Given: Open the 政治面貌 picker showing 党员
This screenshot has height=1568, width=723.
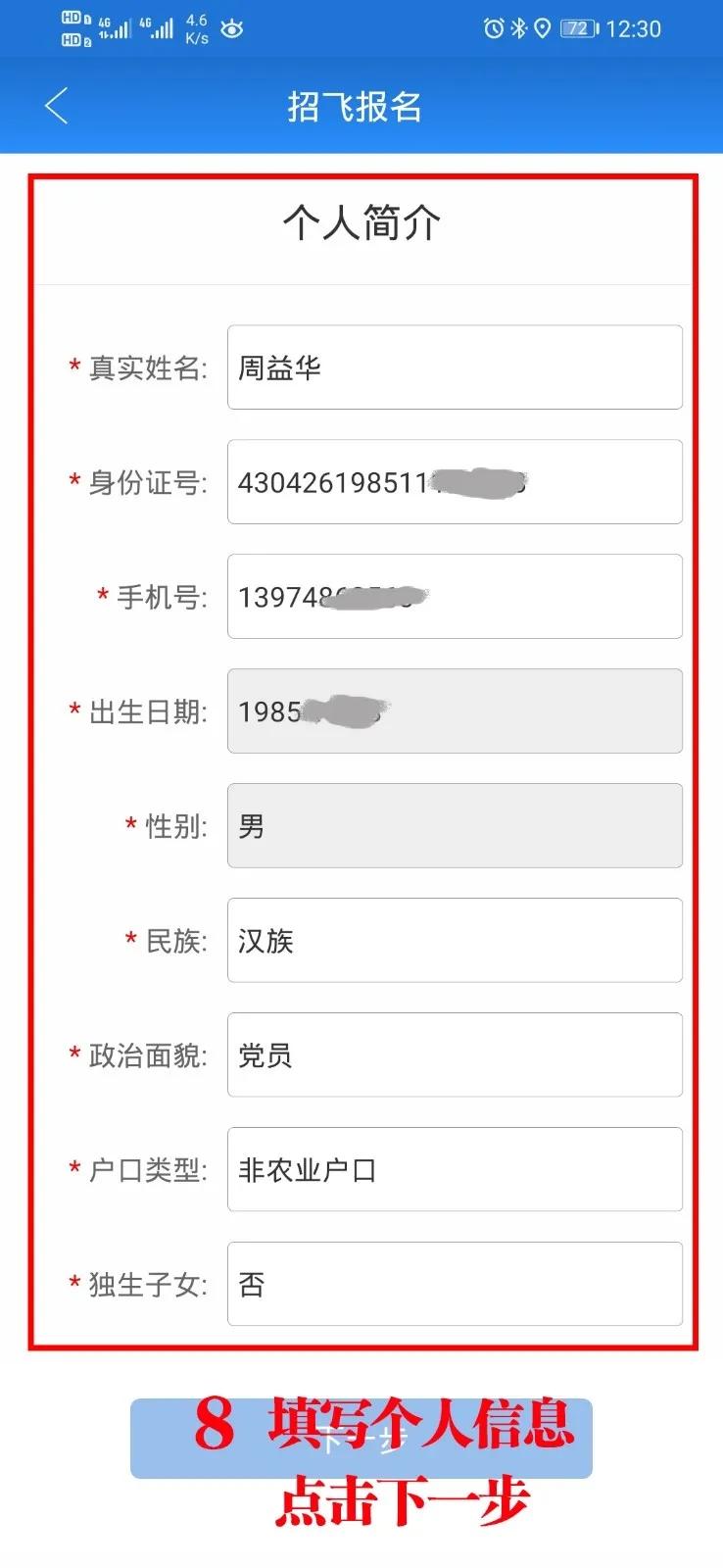Looking at the screenshot, I should tap(454, 1055).
